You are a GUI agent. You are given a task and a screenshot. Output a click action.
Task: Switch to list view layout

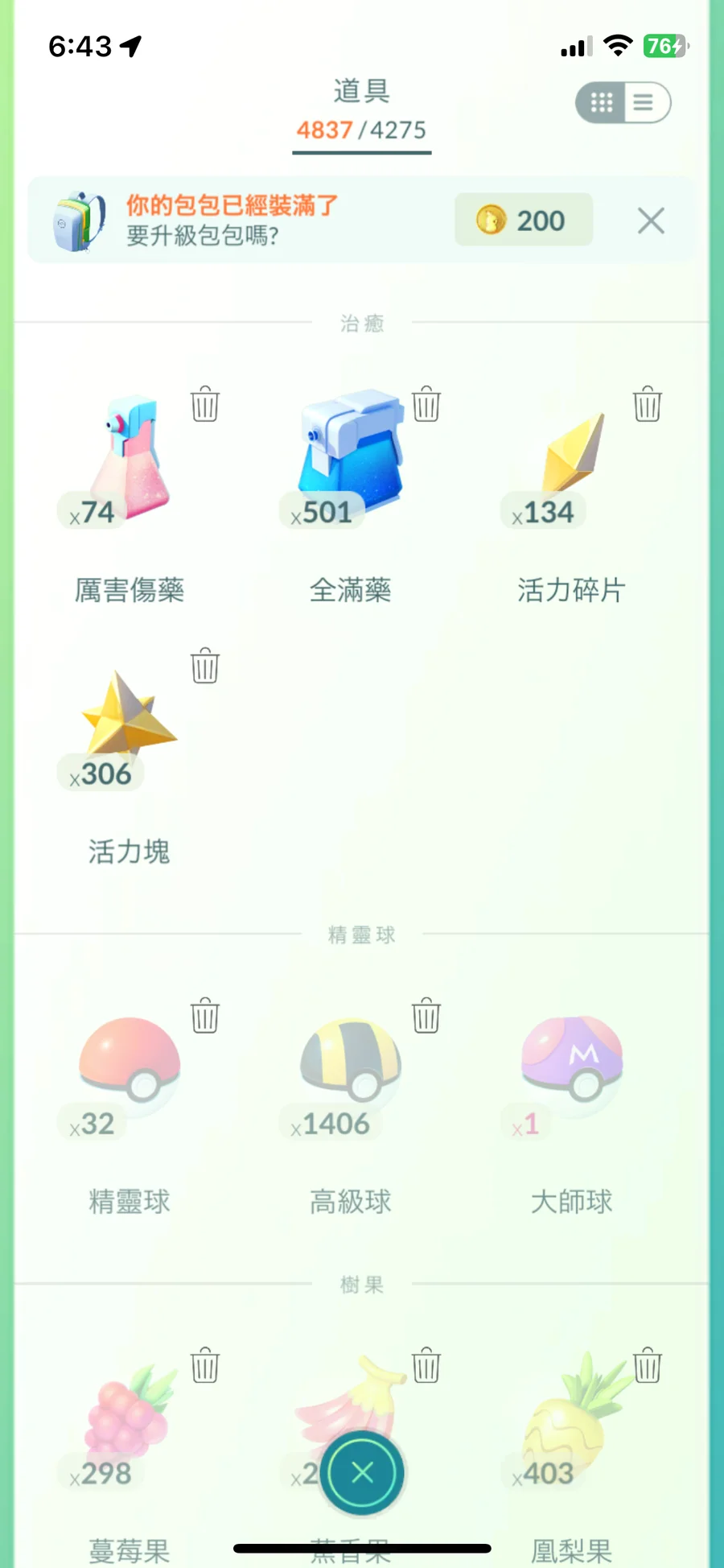tap(645, 103)
